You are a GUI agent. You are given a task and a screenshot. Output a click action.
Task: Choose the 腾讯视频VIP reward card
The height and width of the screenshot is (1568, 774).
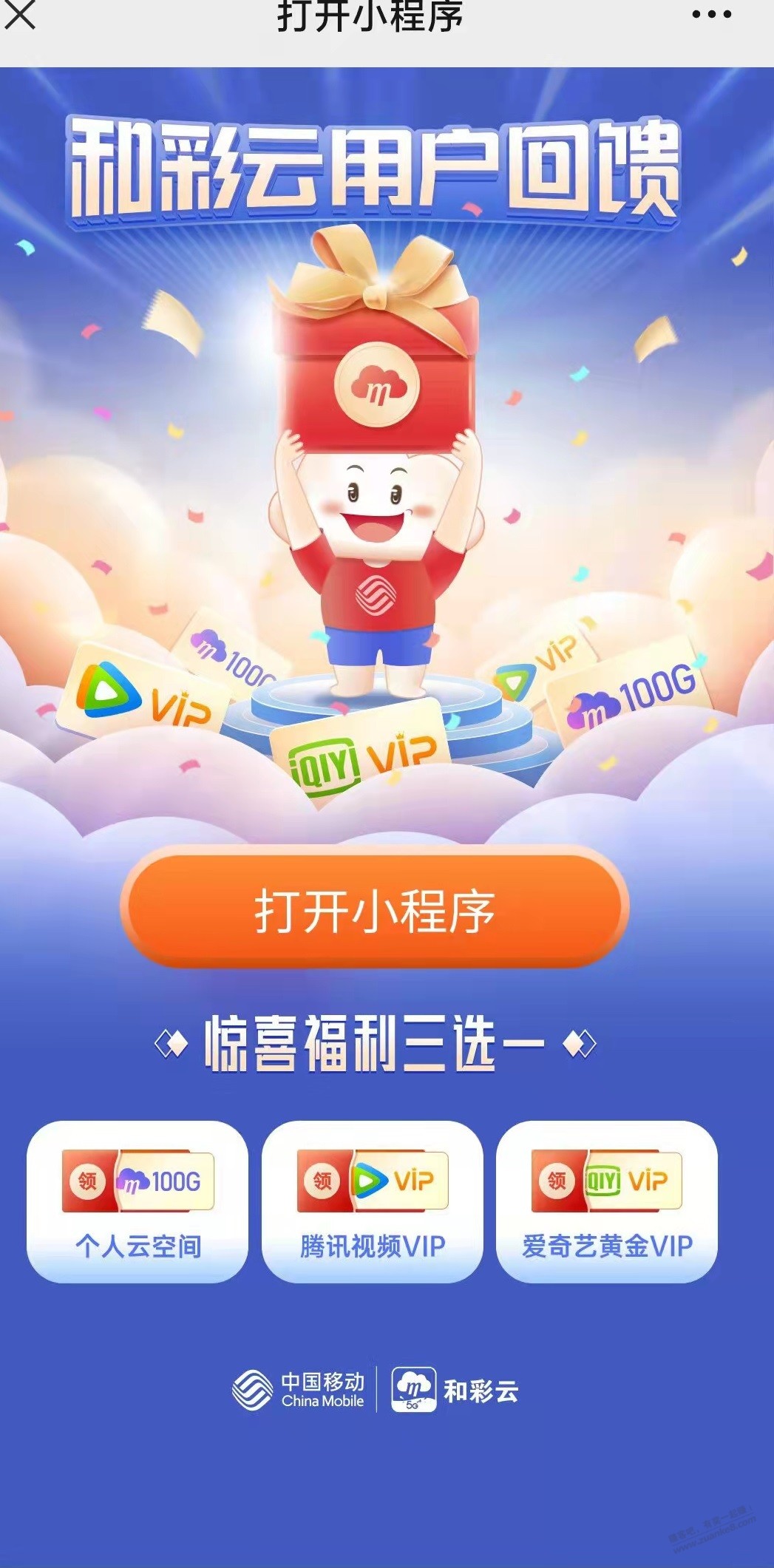point(373,1201)
